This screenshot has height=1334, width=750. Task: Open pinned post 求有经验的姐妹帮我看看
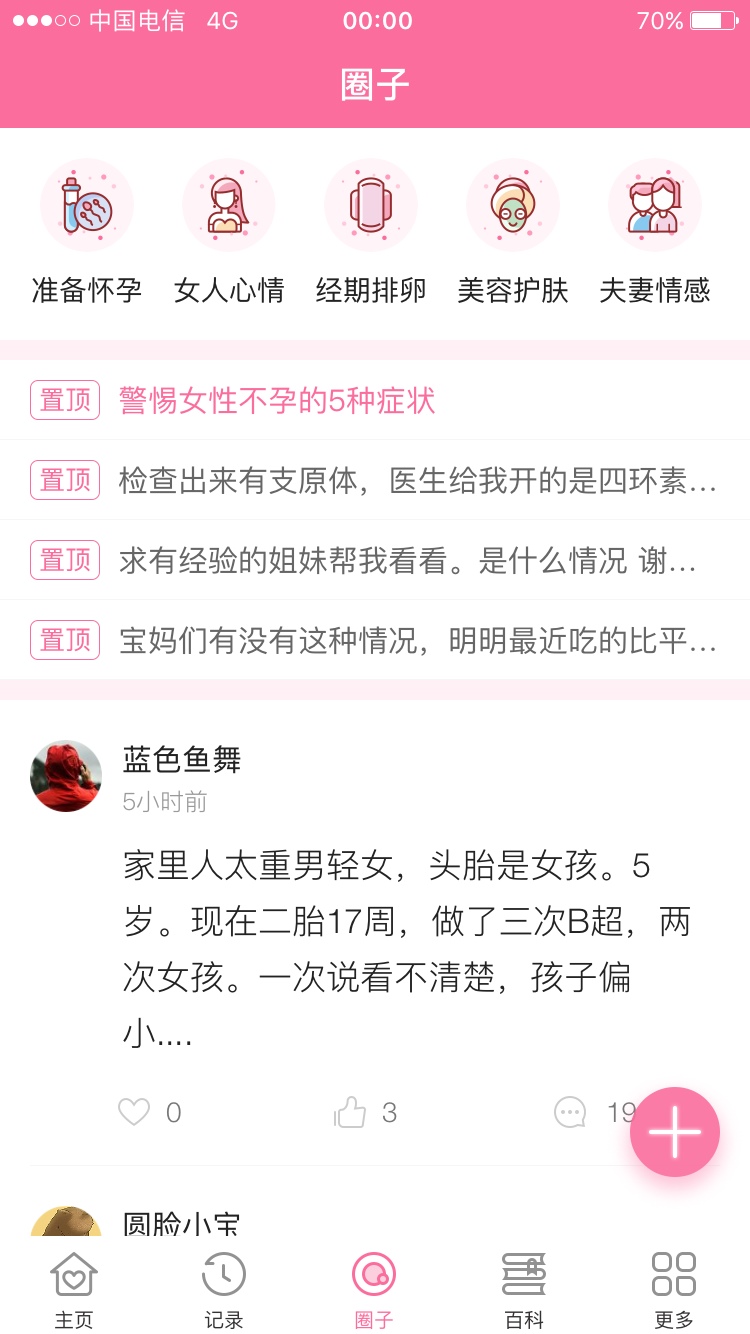[407, 560]
